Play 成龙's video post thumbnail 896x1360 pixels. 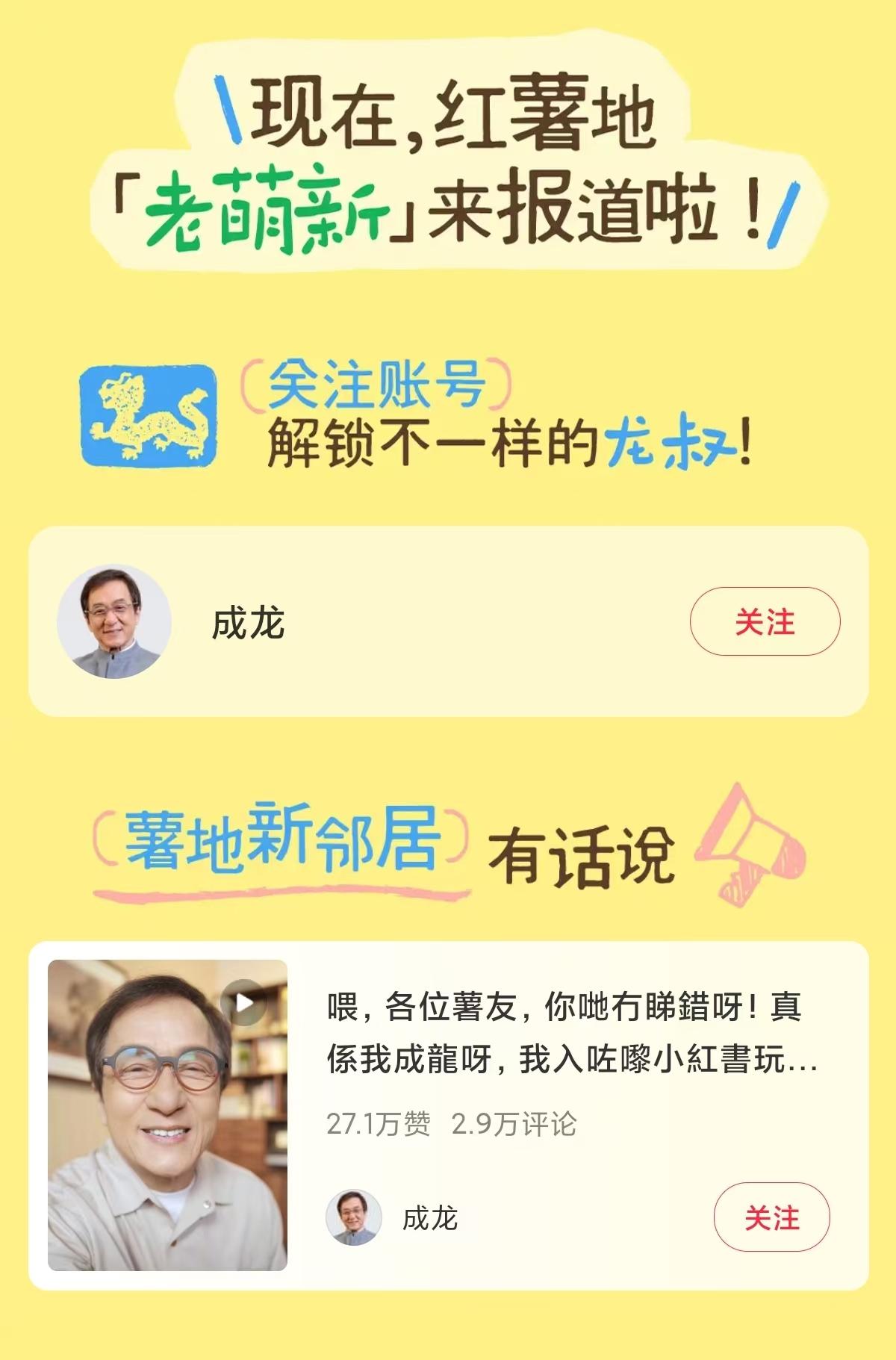(167, 1114)
